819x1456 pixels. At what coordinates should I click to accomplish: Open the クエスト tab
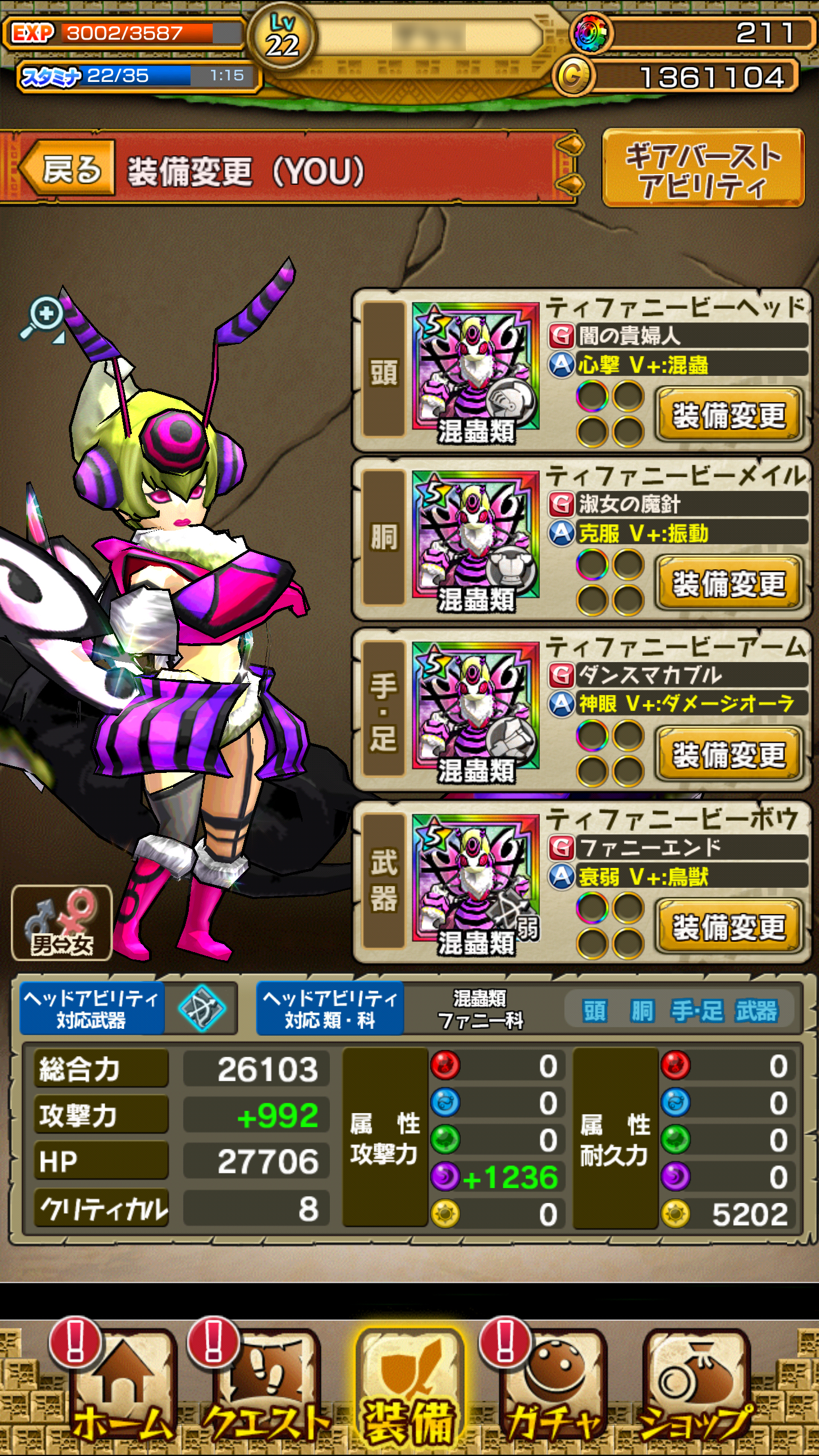point(265,1388)
